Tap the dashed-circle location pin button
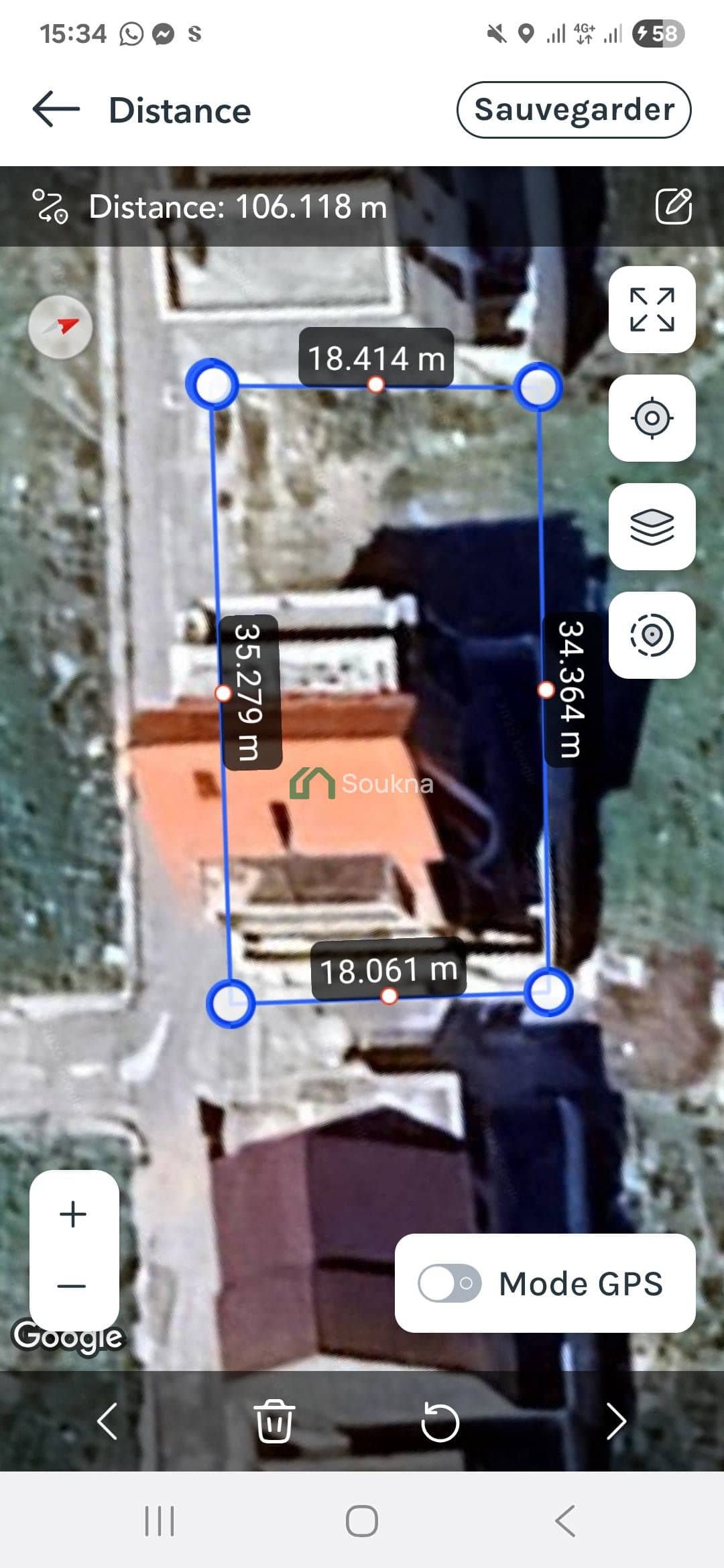Screen dimensions: 724x1568 click(652, 635)
